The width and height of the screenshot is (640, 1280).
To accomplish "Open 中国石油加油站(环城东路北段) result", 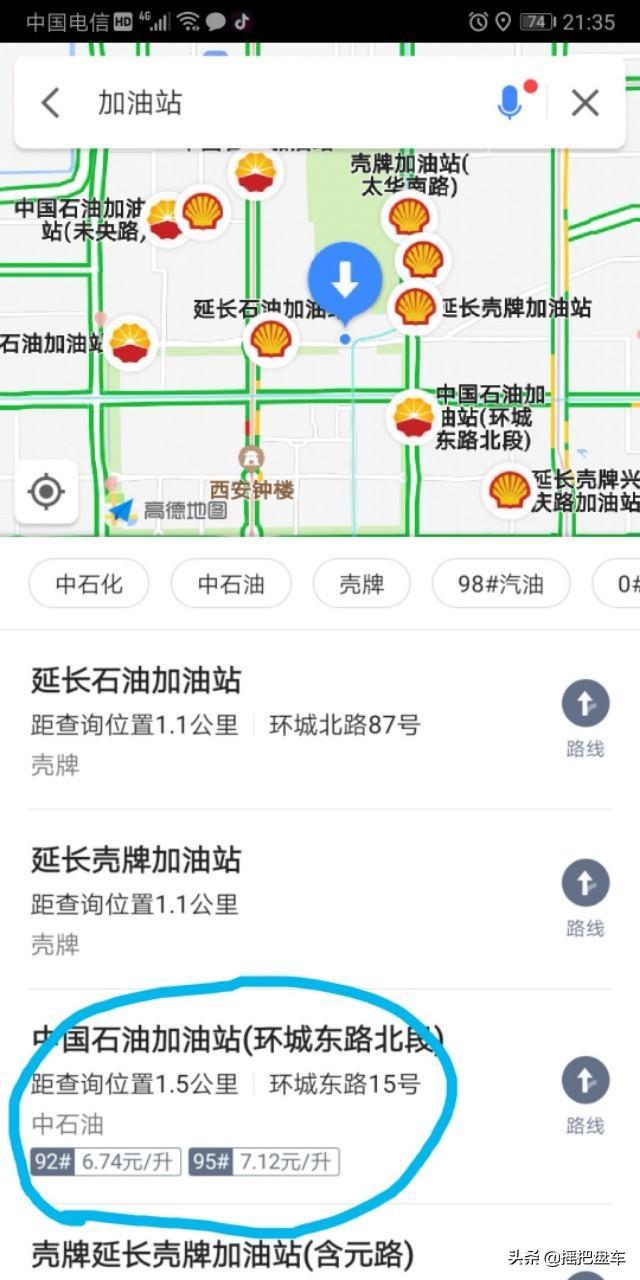I will pyautogui.click(x=237, y=1040).
